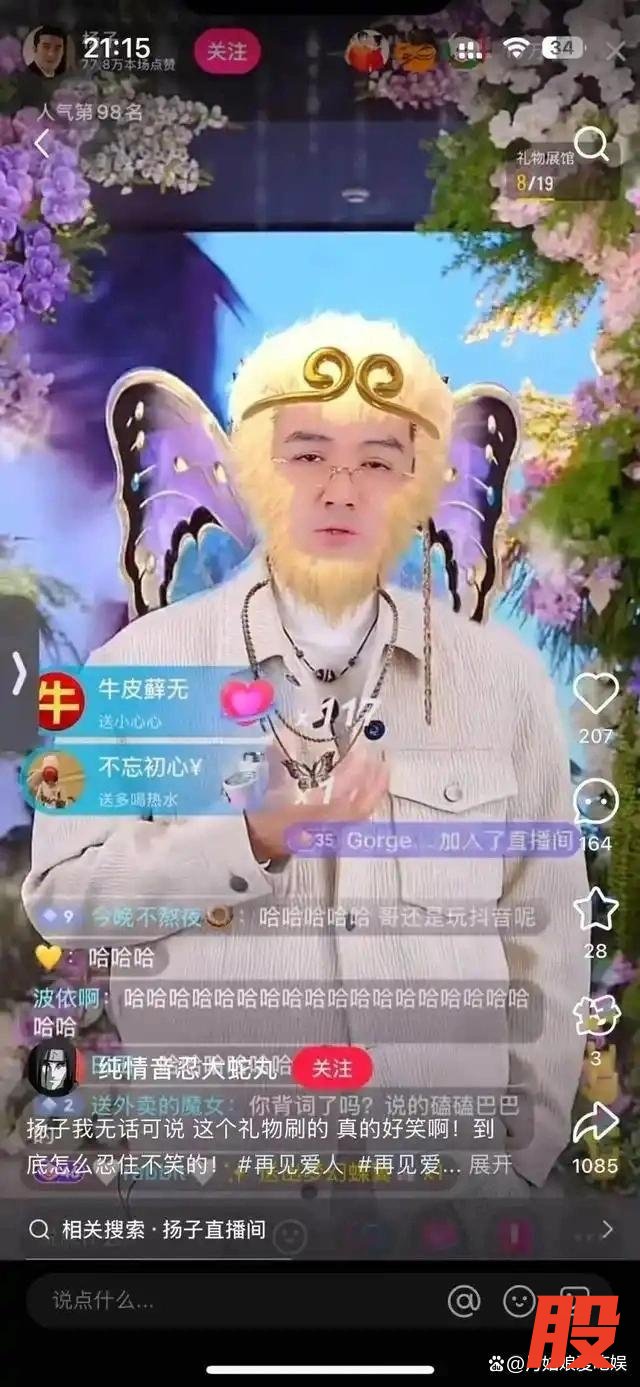Image resolution: width=640 pixels, height=1387 pixels.
Task: Like this video with the heart
Action: (x=596, y=694)
